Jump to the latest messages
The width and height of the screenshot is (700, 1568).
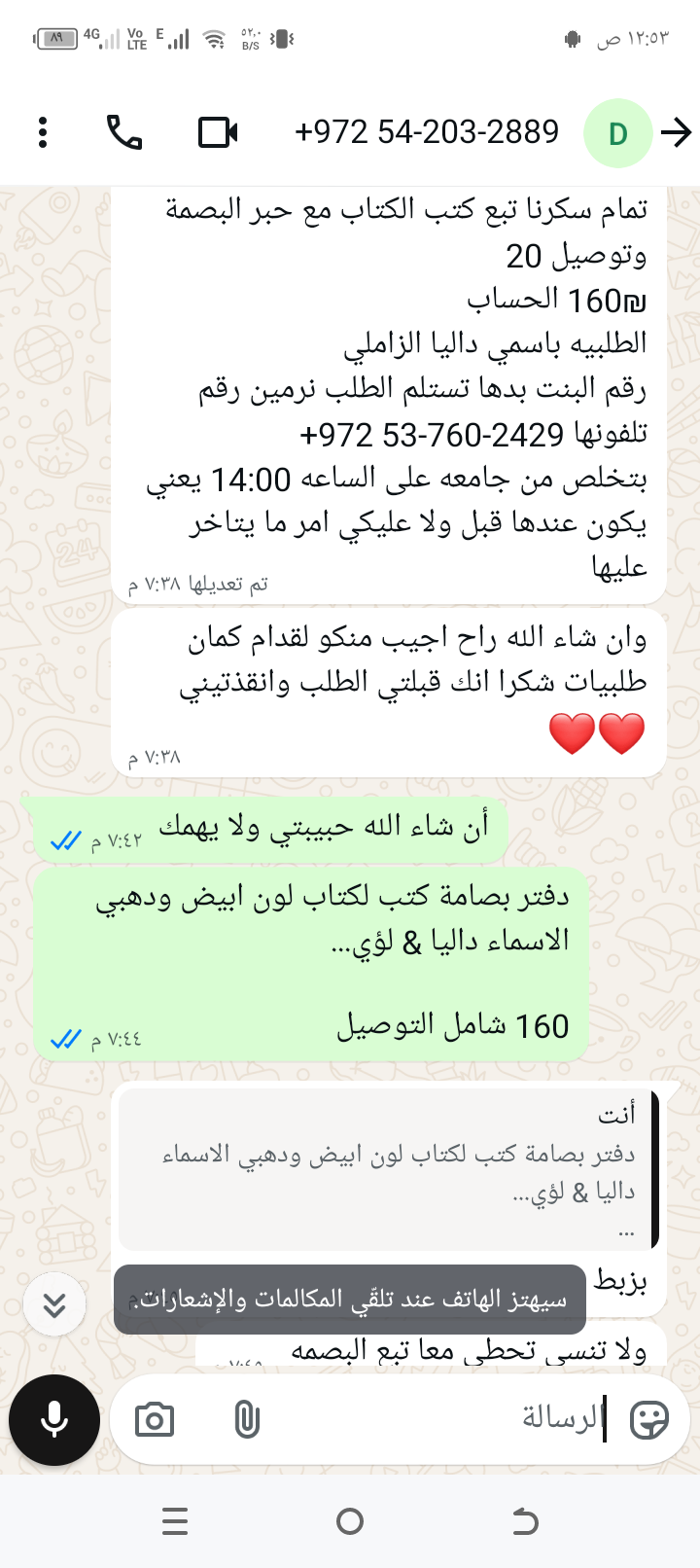54,1304
